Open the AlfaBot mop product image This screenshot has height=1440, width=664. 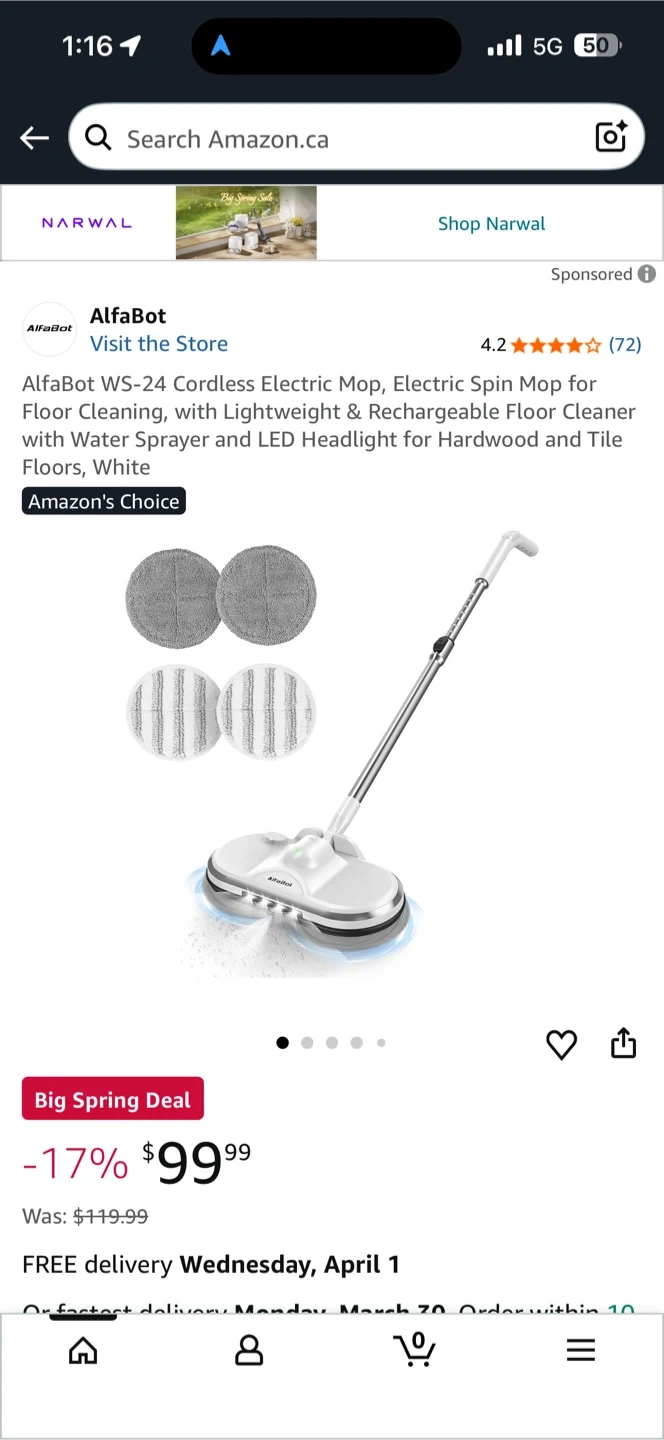point(332,756)
